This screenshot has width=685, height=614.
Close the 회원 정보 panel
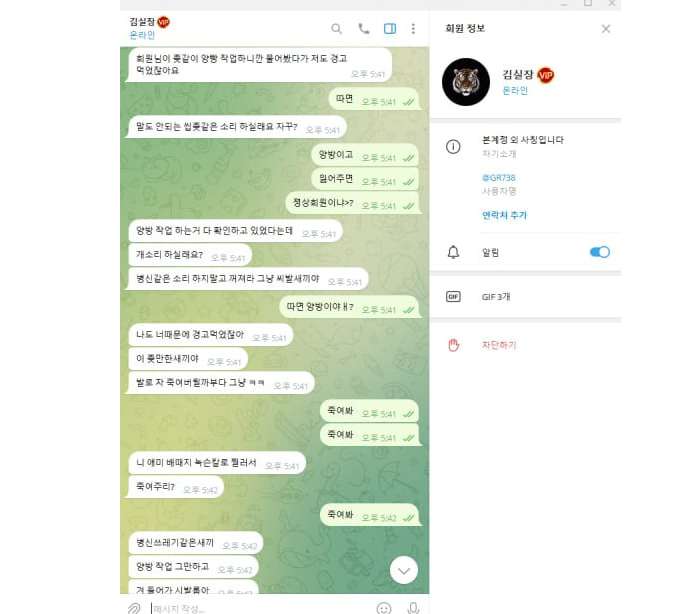pos(605,29)
